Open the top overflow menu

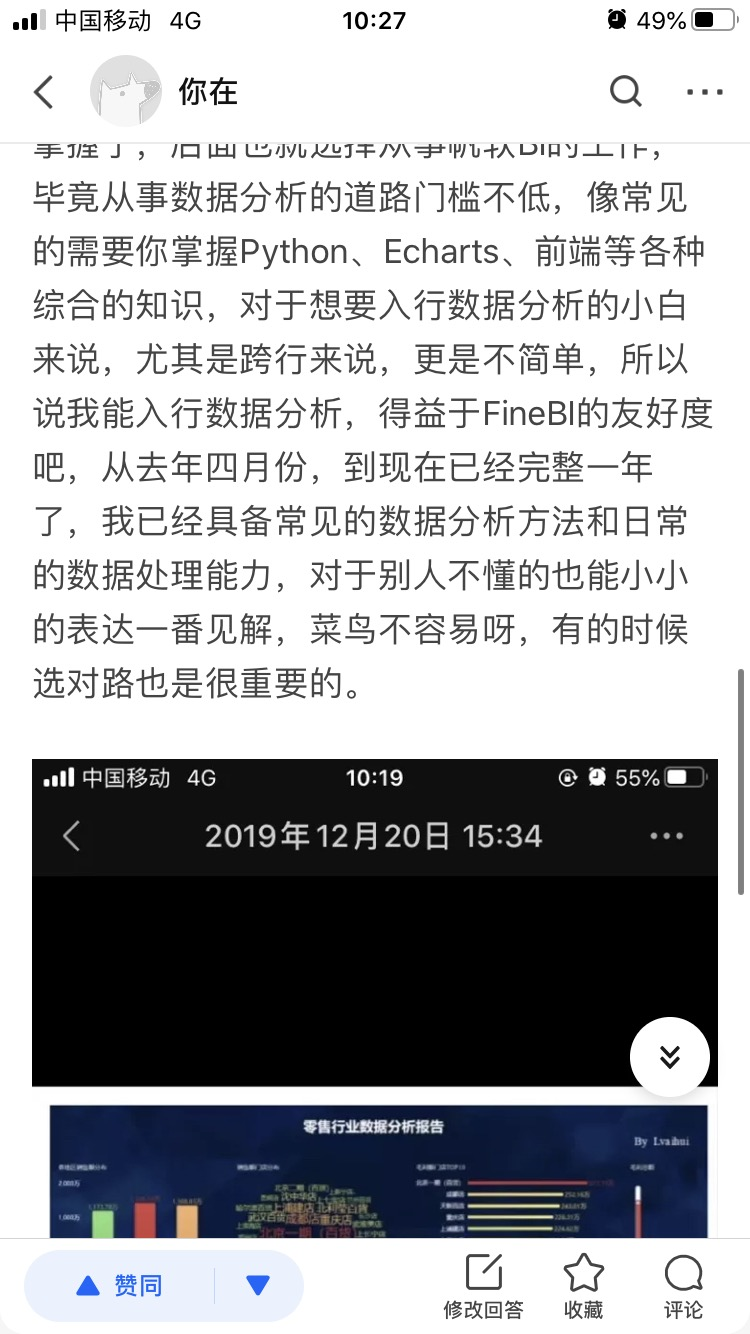pos(704,92)
